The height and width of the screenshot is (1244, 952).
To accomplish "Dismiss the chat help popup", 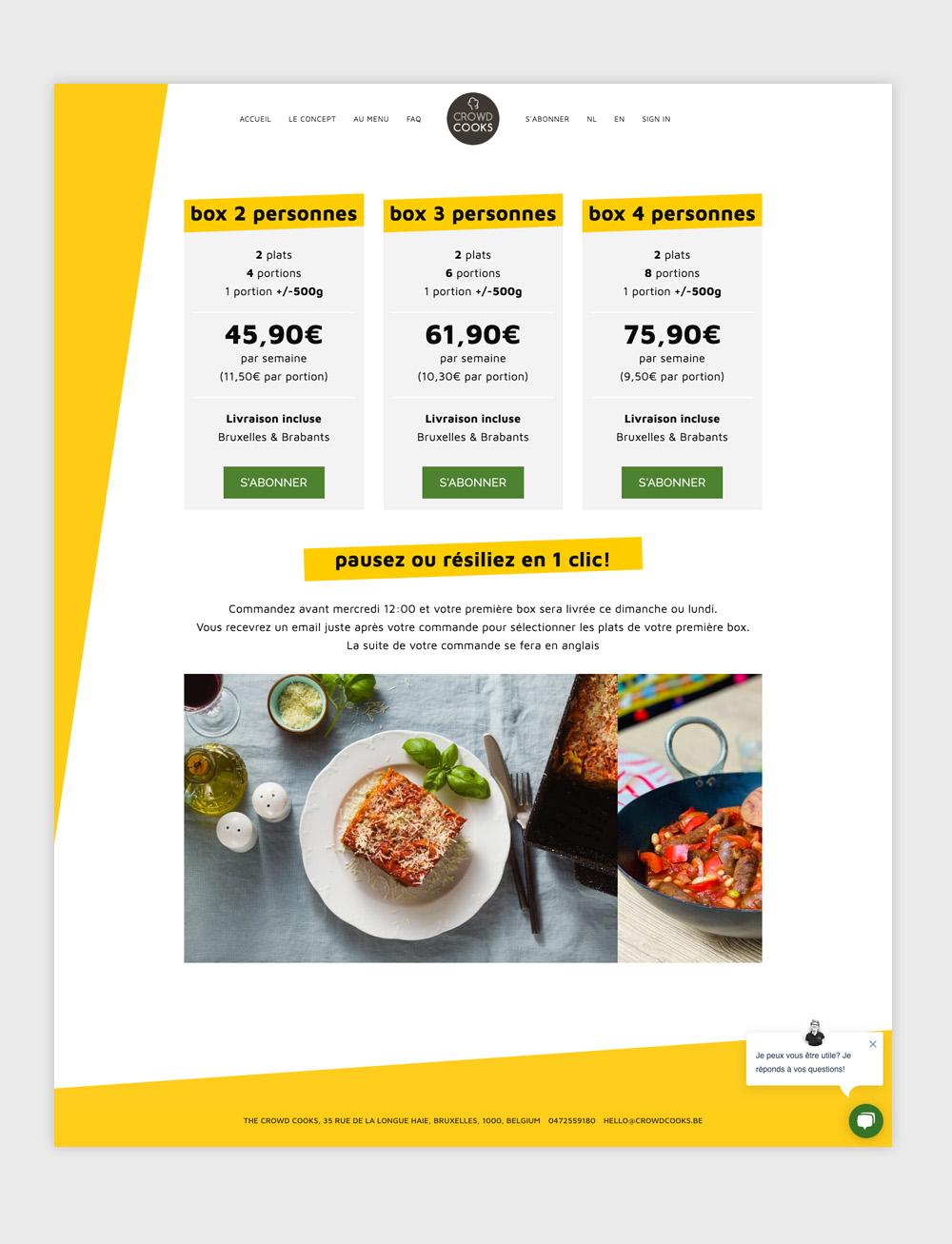I will point(873,1044).
